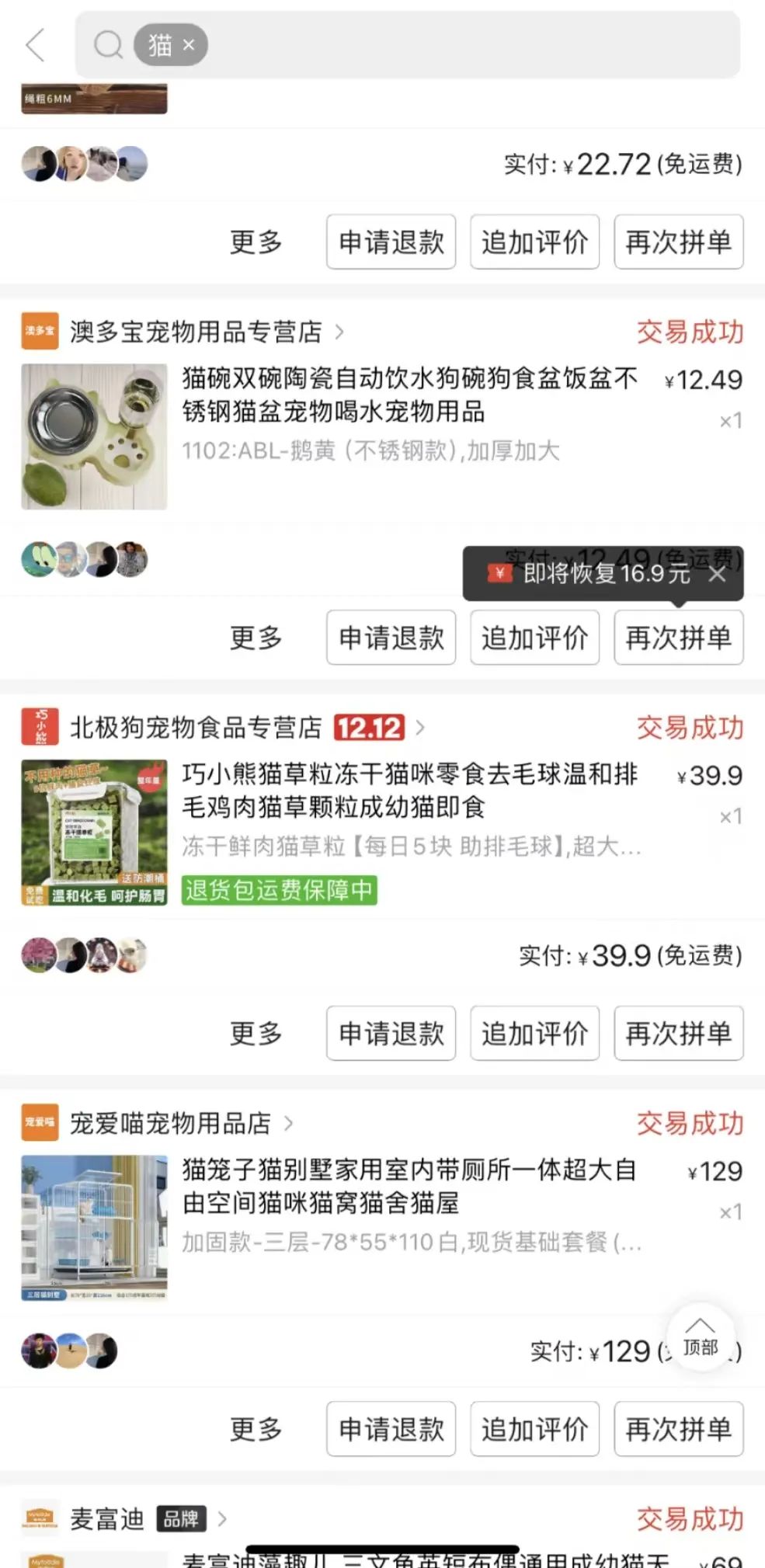Tap the order search field

(466, 45)
